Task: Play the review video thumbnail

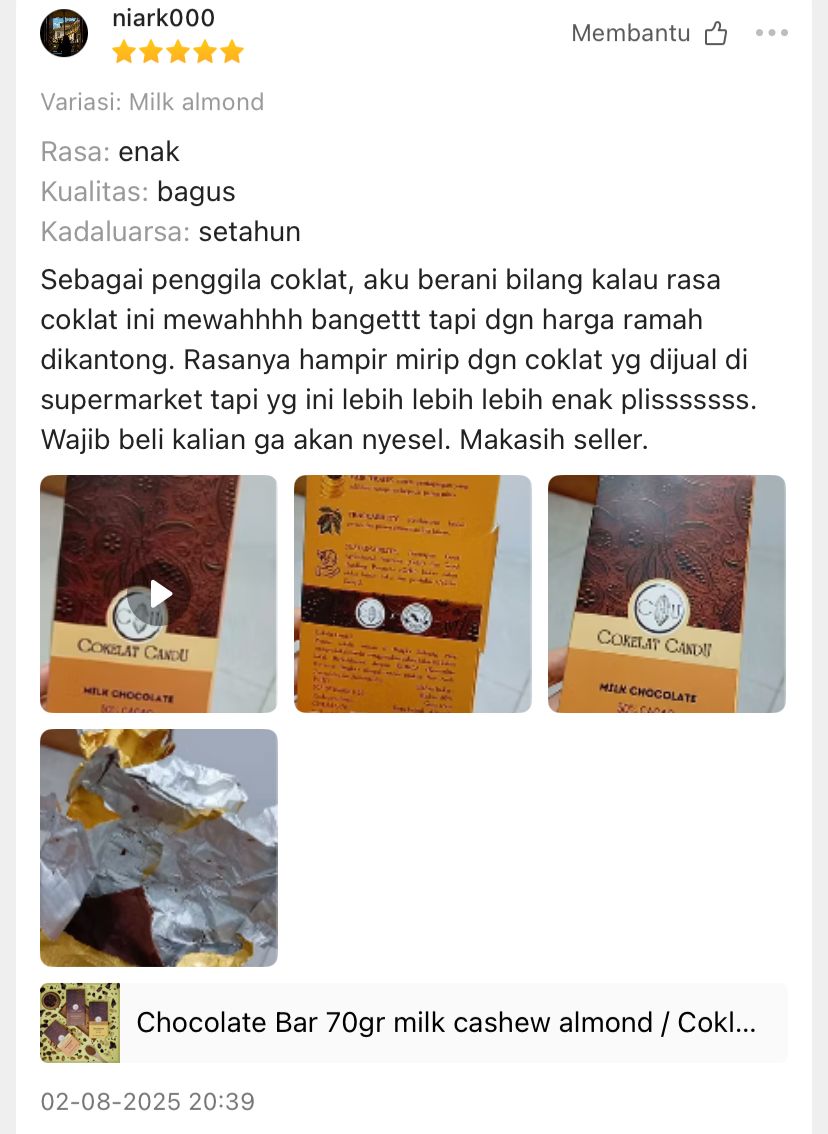Action: click(x=158, y=594)
